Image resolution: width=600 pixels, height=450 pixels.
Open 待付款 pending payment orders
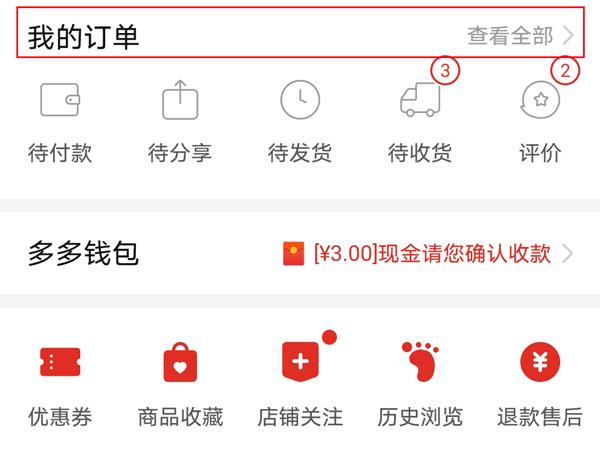60,122
